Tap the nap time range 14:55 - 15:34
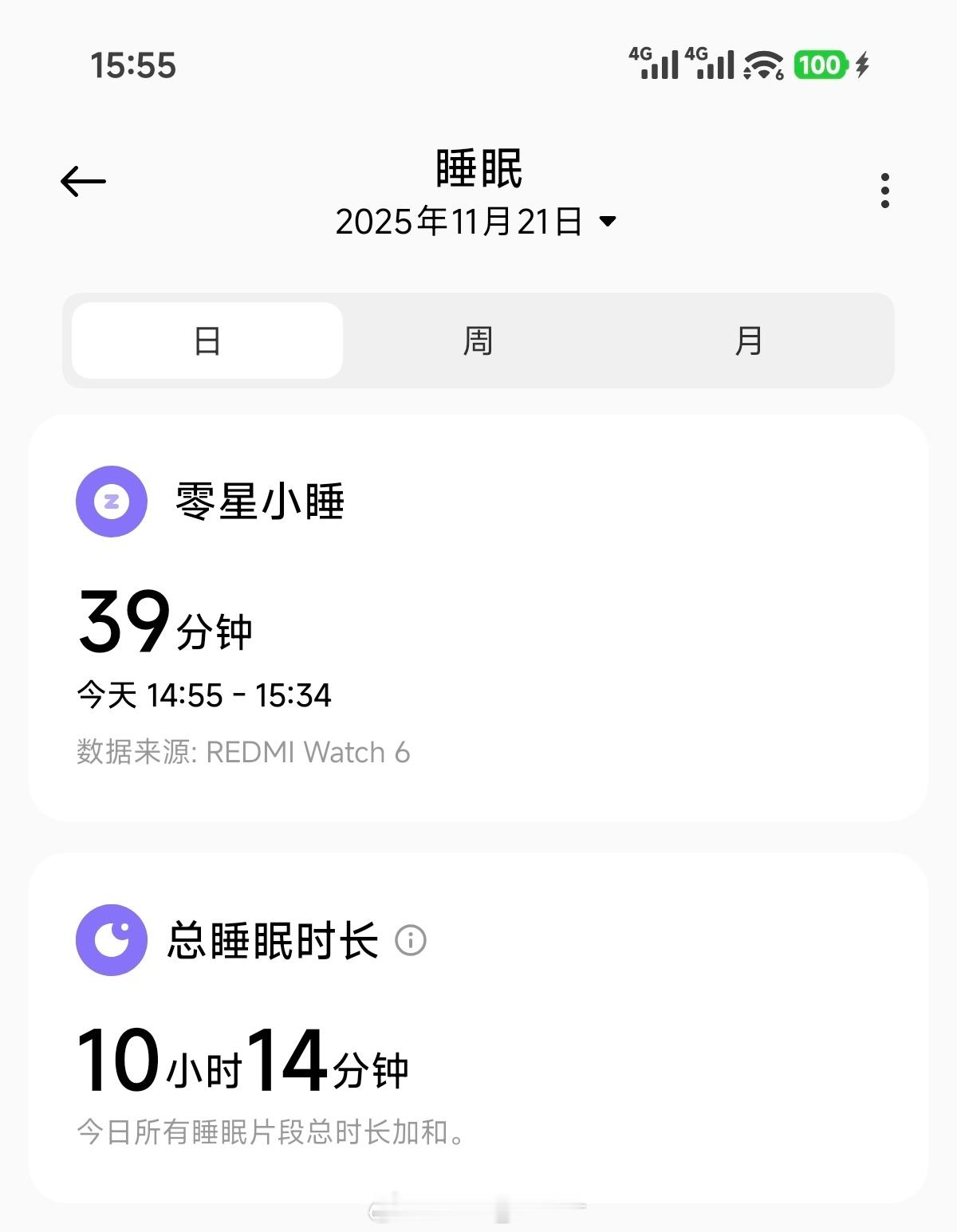 click(x=203, y=695)
